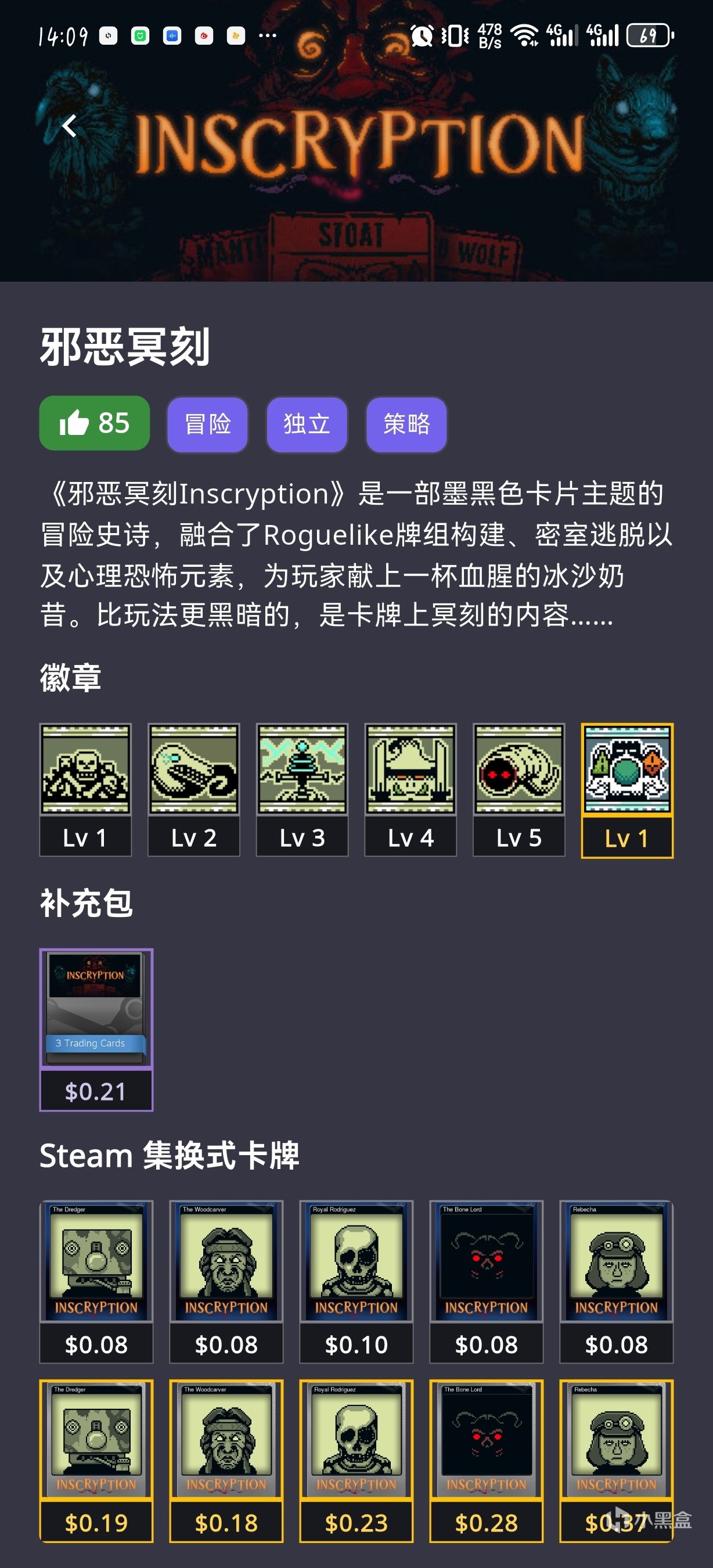Open the $0.10 Royal Rodriguez card

(356, 1281)
